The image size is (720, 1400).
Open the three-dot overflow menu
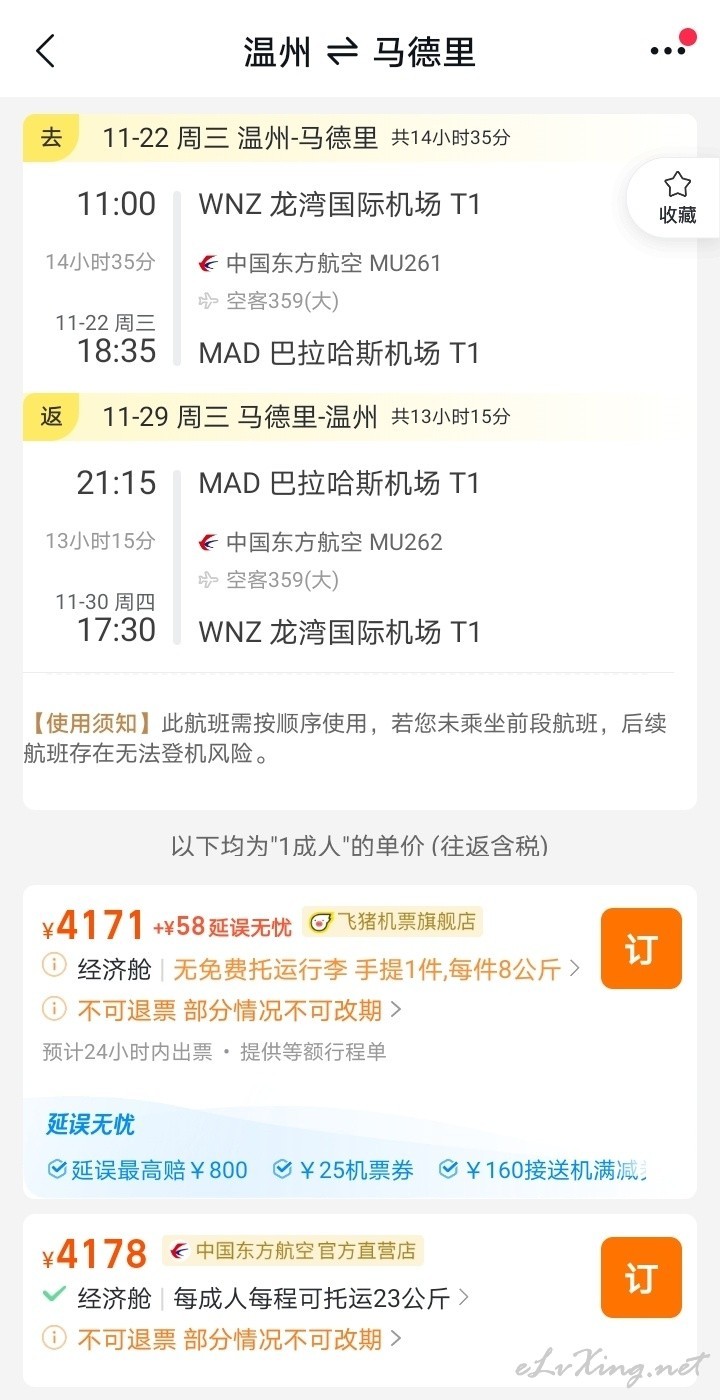[x=668, y=50]
